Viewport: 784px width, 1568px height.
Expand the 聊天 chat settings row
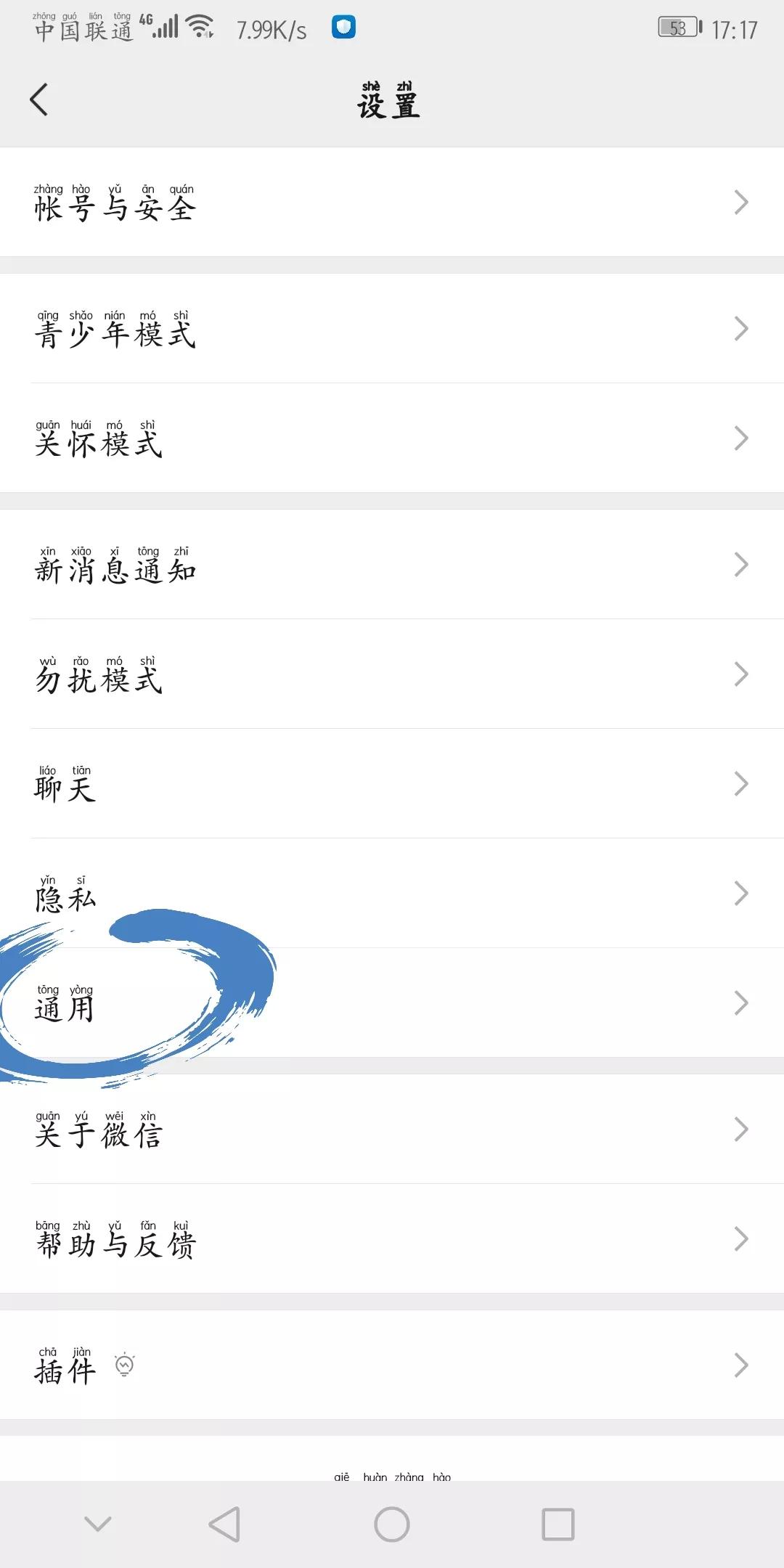[x=392, y=784]
